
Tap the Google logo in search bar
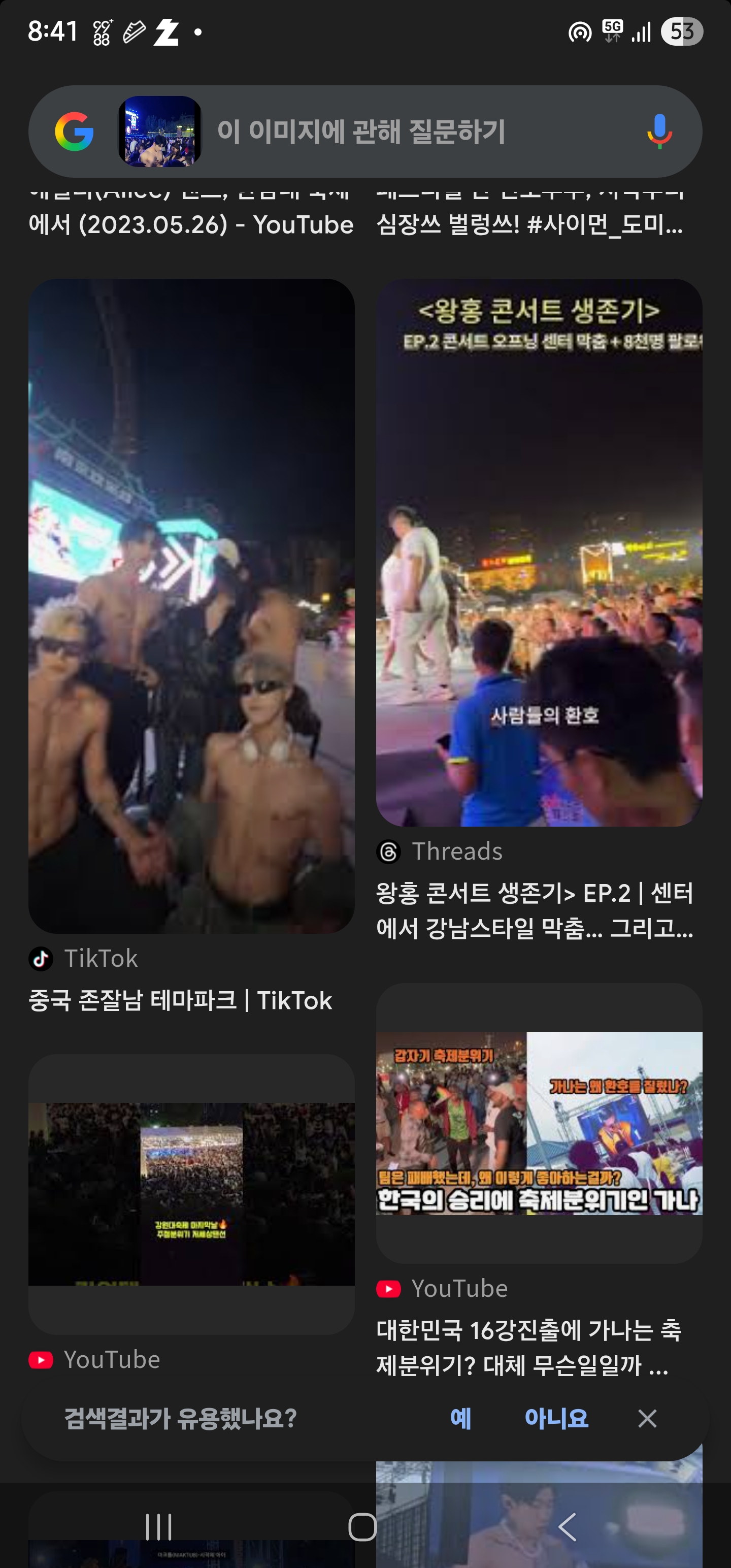74,132
